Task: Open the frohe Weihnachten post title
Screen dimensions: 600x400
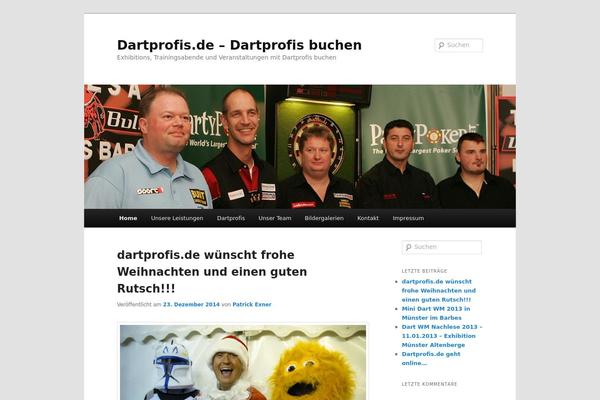Action: 211,271
